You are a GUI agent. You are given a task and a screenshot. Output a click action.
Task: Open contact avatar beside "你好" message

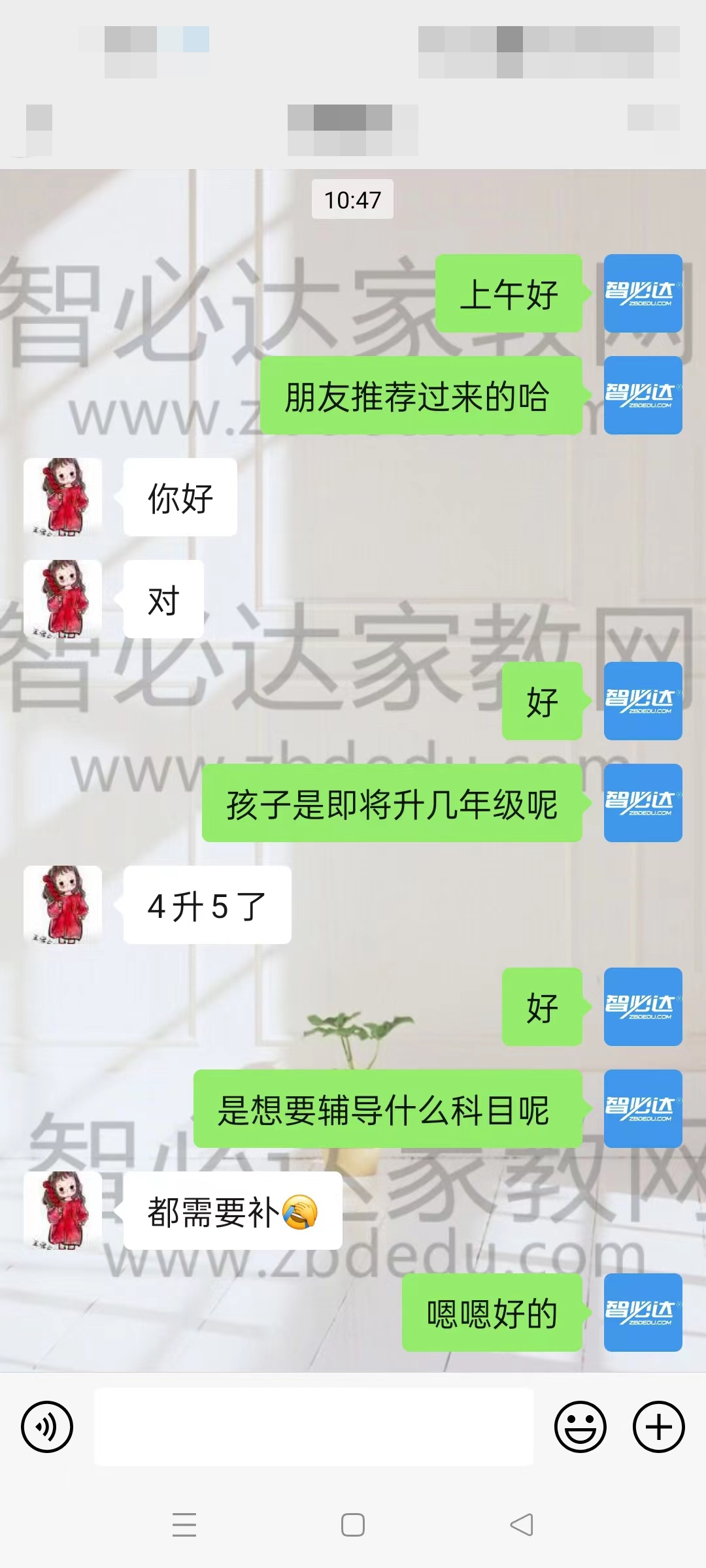(63, 497)
